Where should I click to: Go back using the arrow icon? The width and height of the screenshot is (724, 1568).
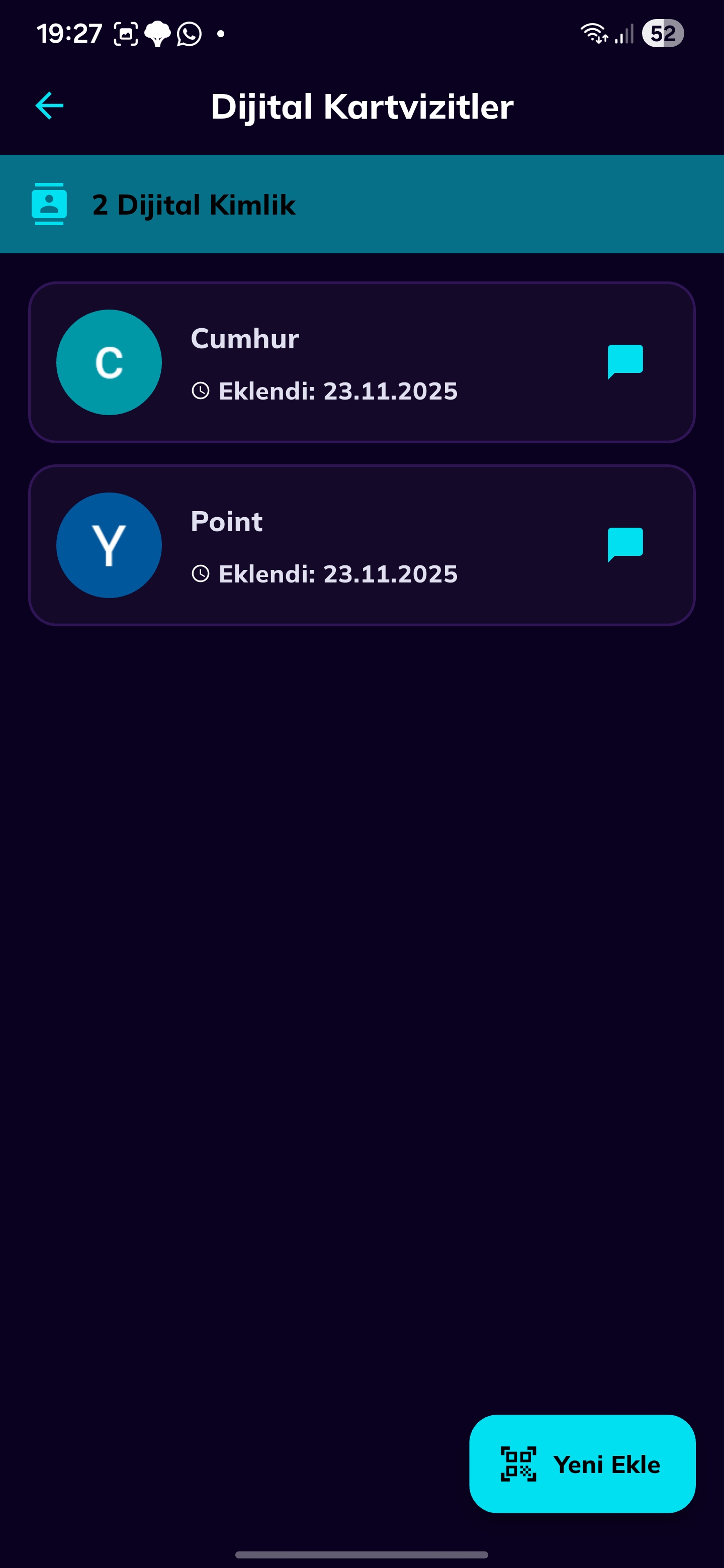point(49,106)
